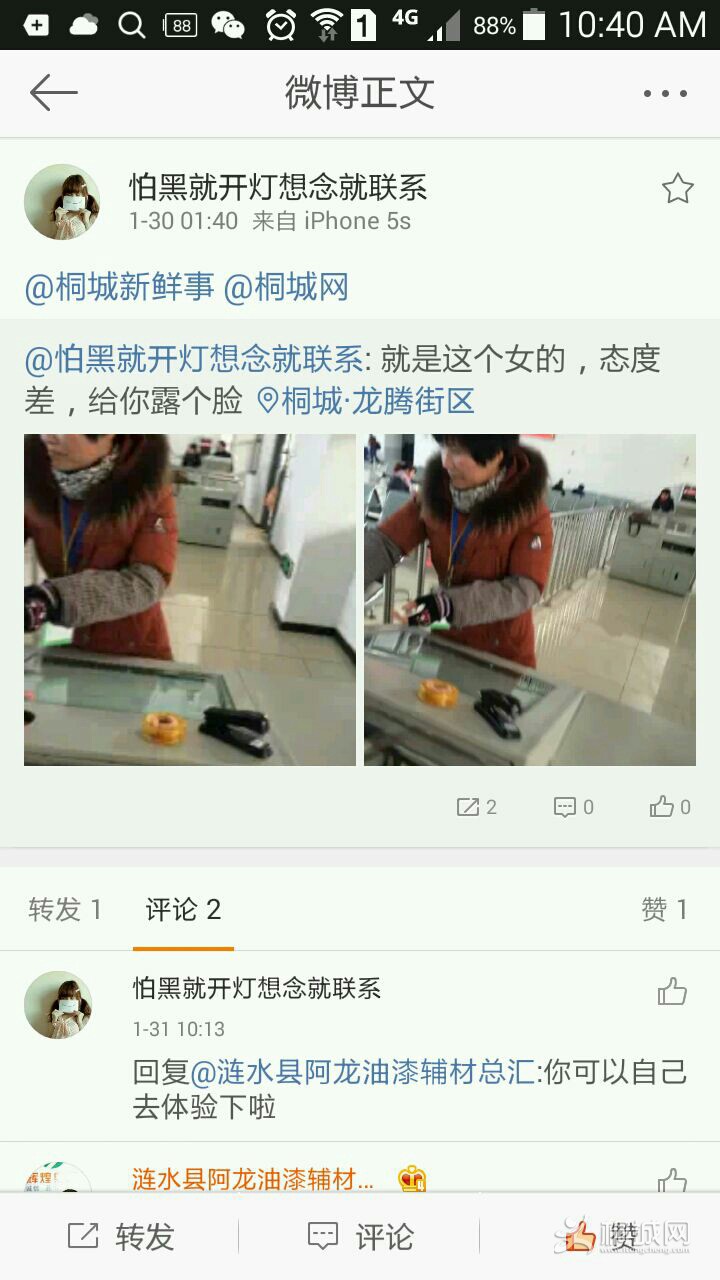Switch to the 转发 1 tab
This screenshot has width=720, height=1280.
[65, 910]
